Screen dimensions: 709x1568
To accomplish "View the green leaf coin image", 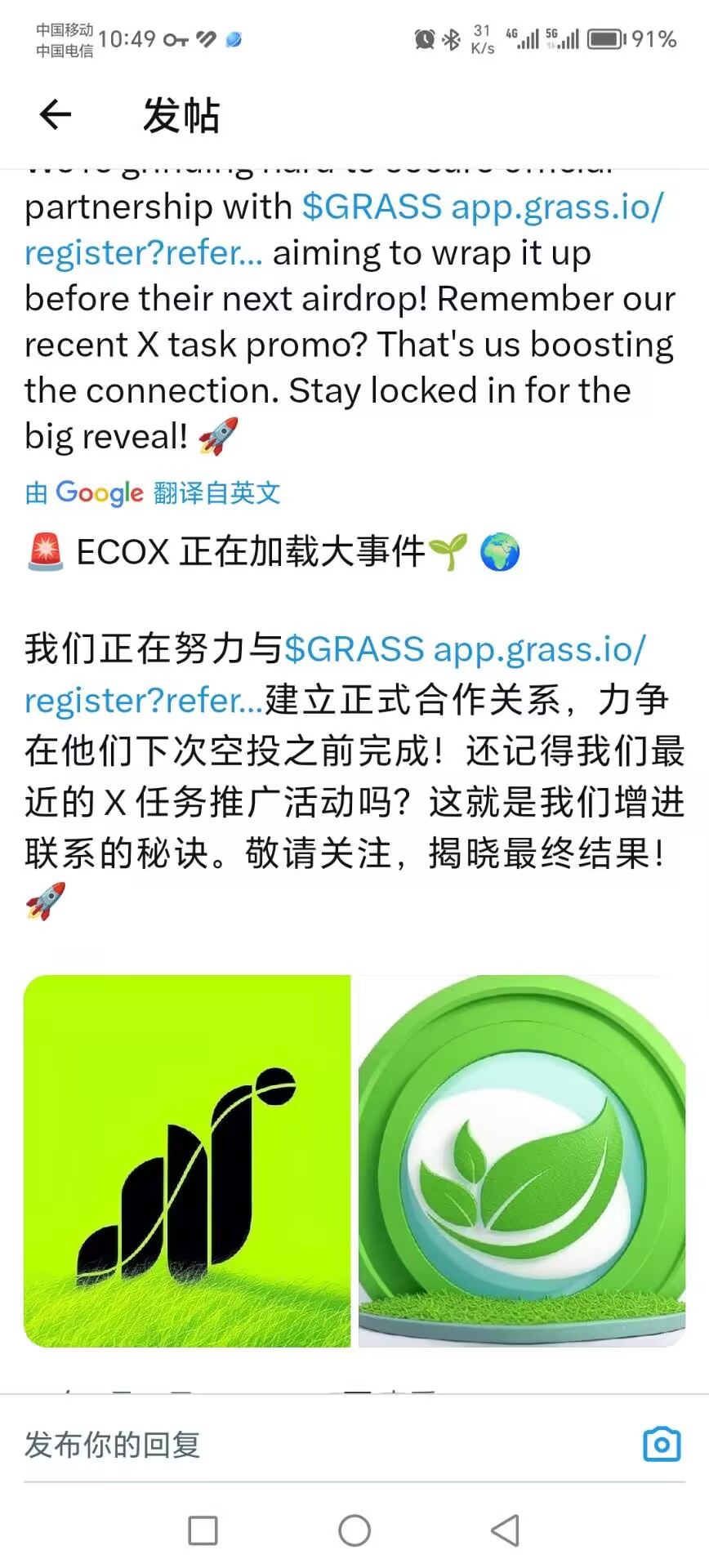I will click(522, 1160).
